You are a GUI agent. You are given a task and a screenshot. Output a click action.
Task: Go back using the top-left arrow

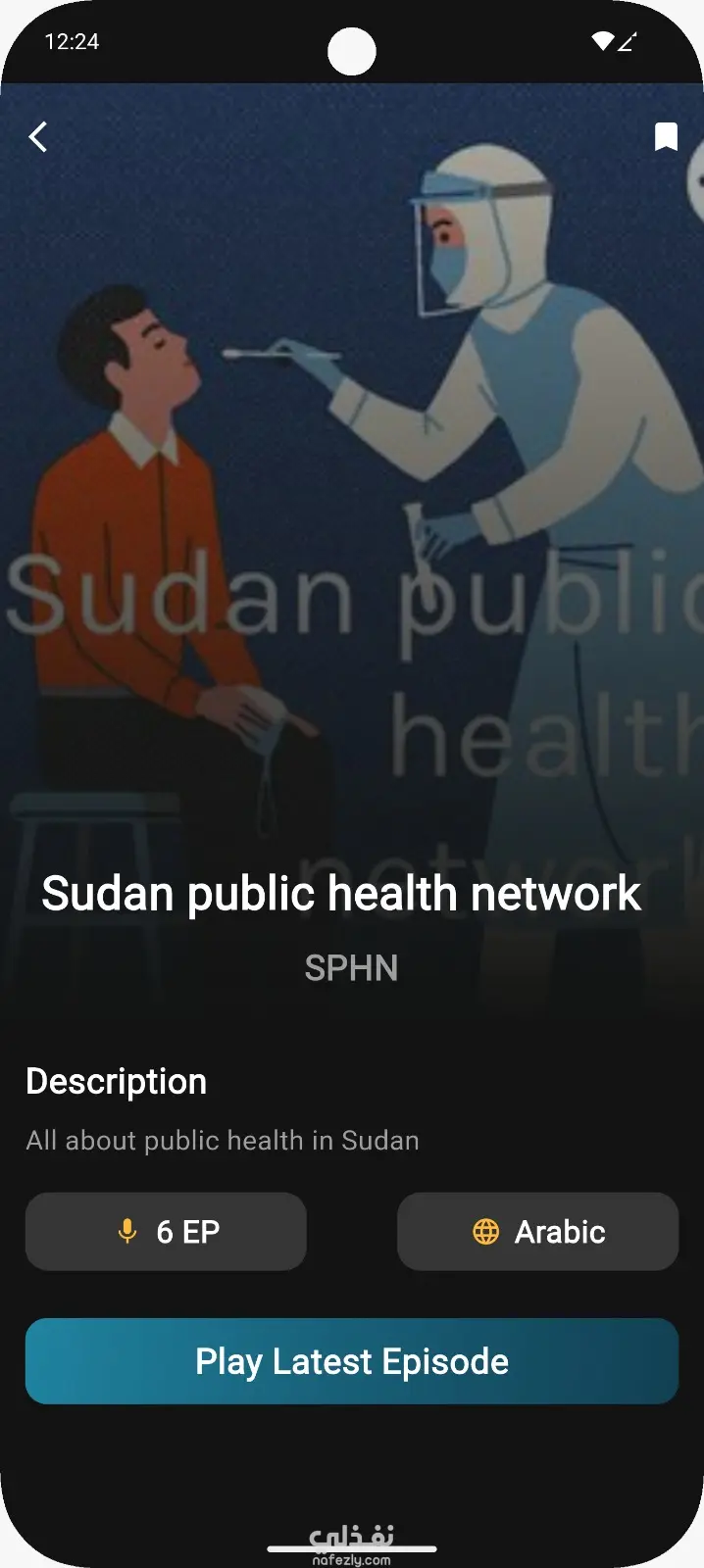[x=38, y=137]
